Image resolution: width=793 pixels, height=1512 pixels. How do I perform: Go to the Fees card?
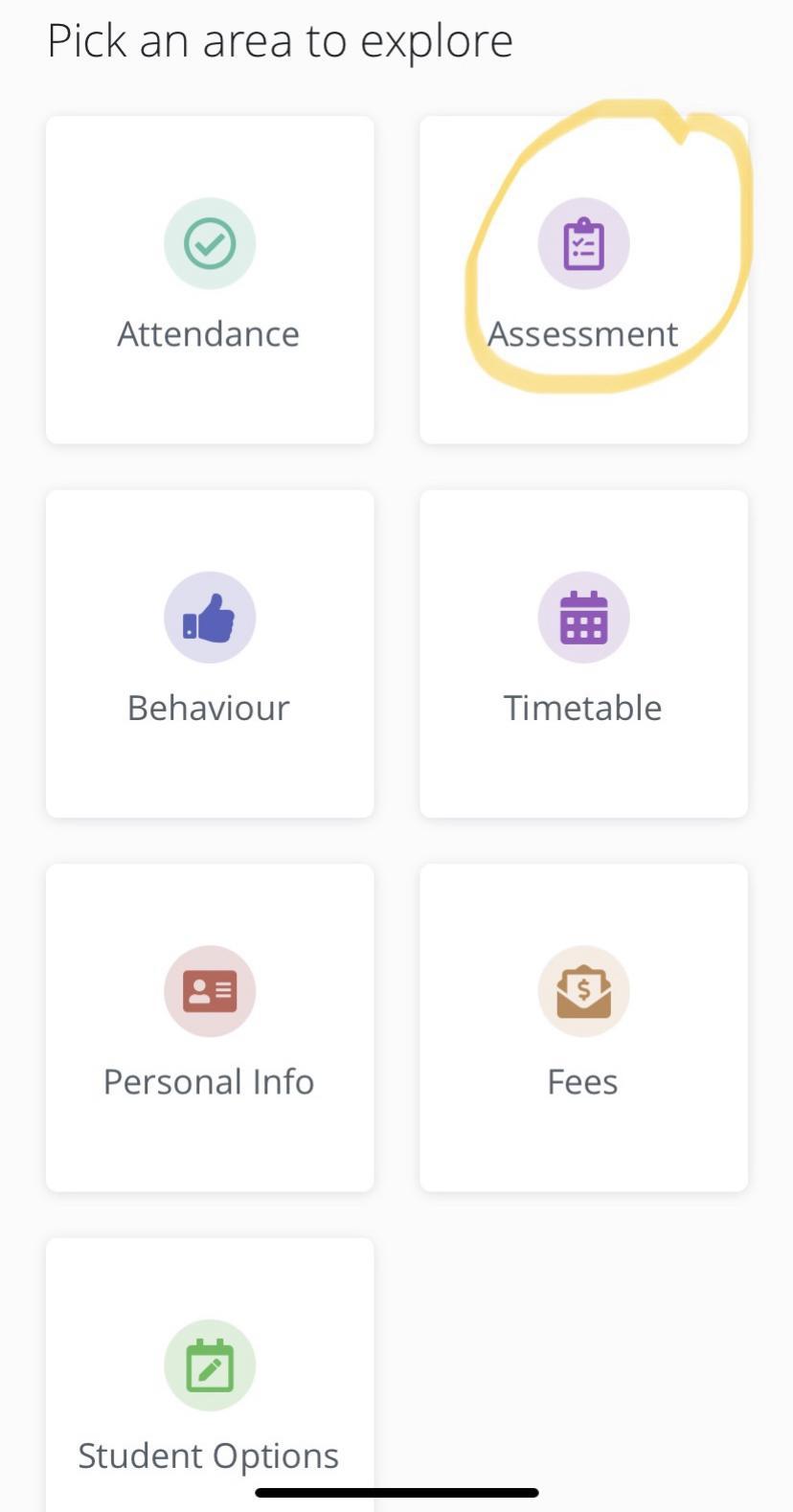click(583, 1027)
